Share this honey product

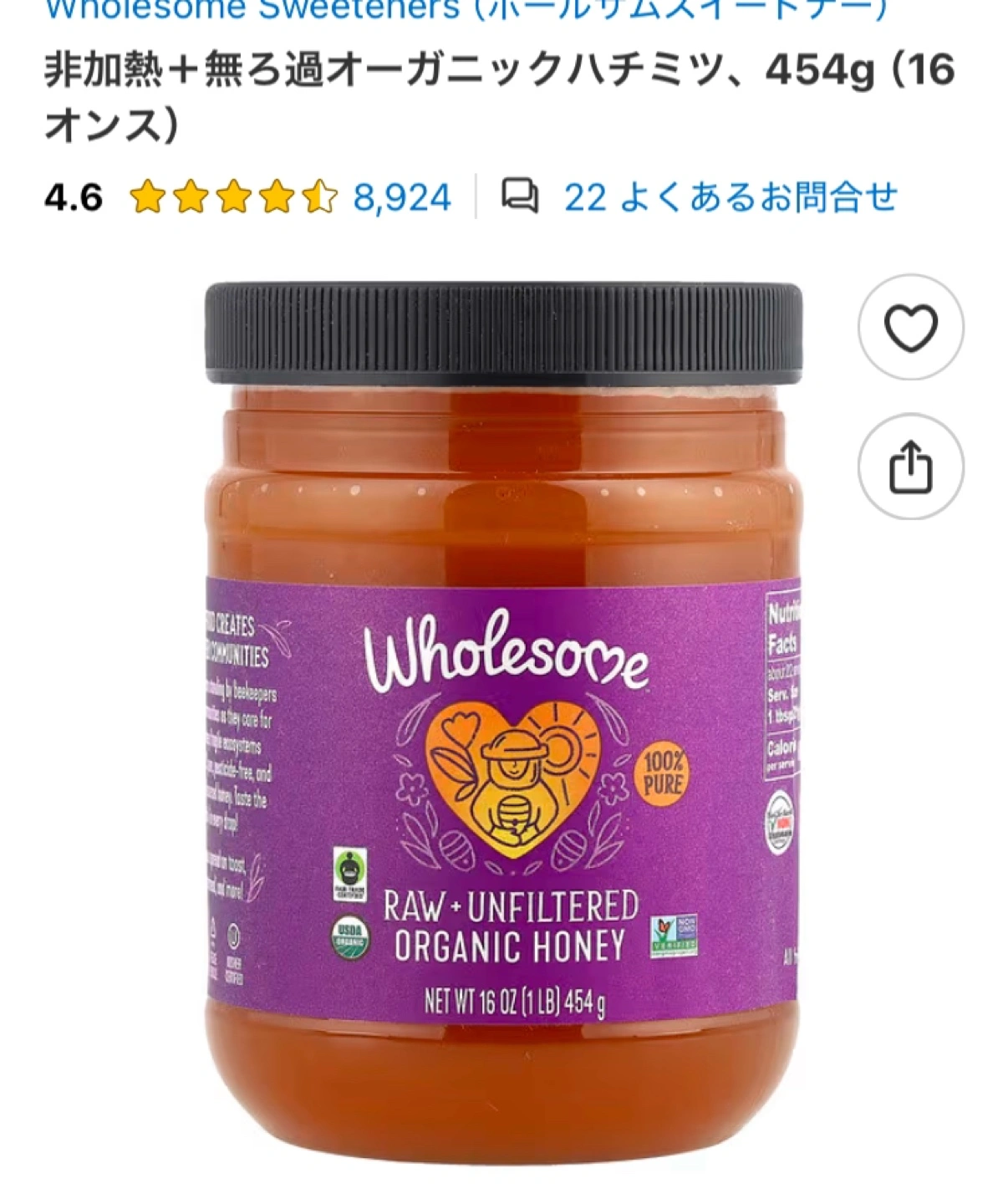pos(910,467)
